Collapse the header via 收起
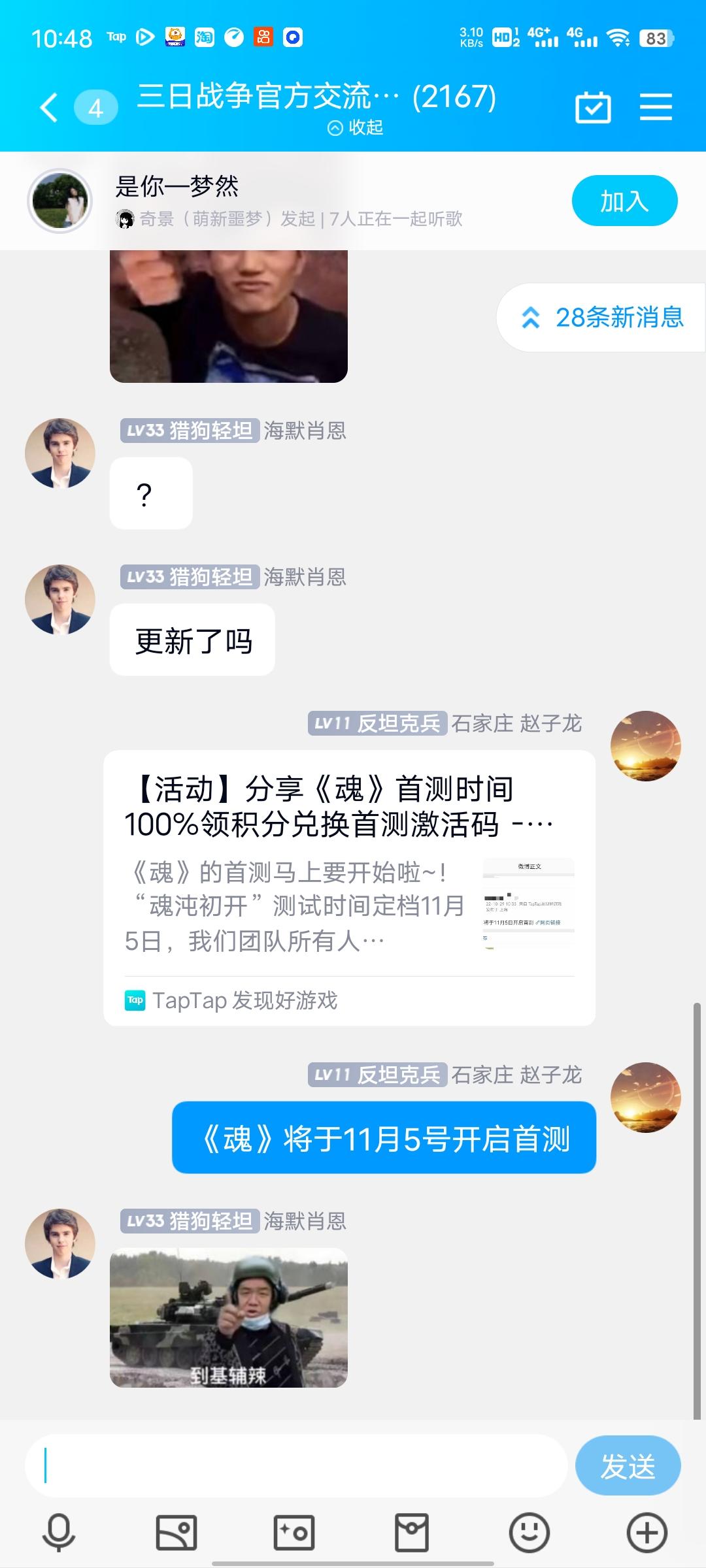The height and width of the screenshot is (1568, 706). coord(356,127)
